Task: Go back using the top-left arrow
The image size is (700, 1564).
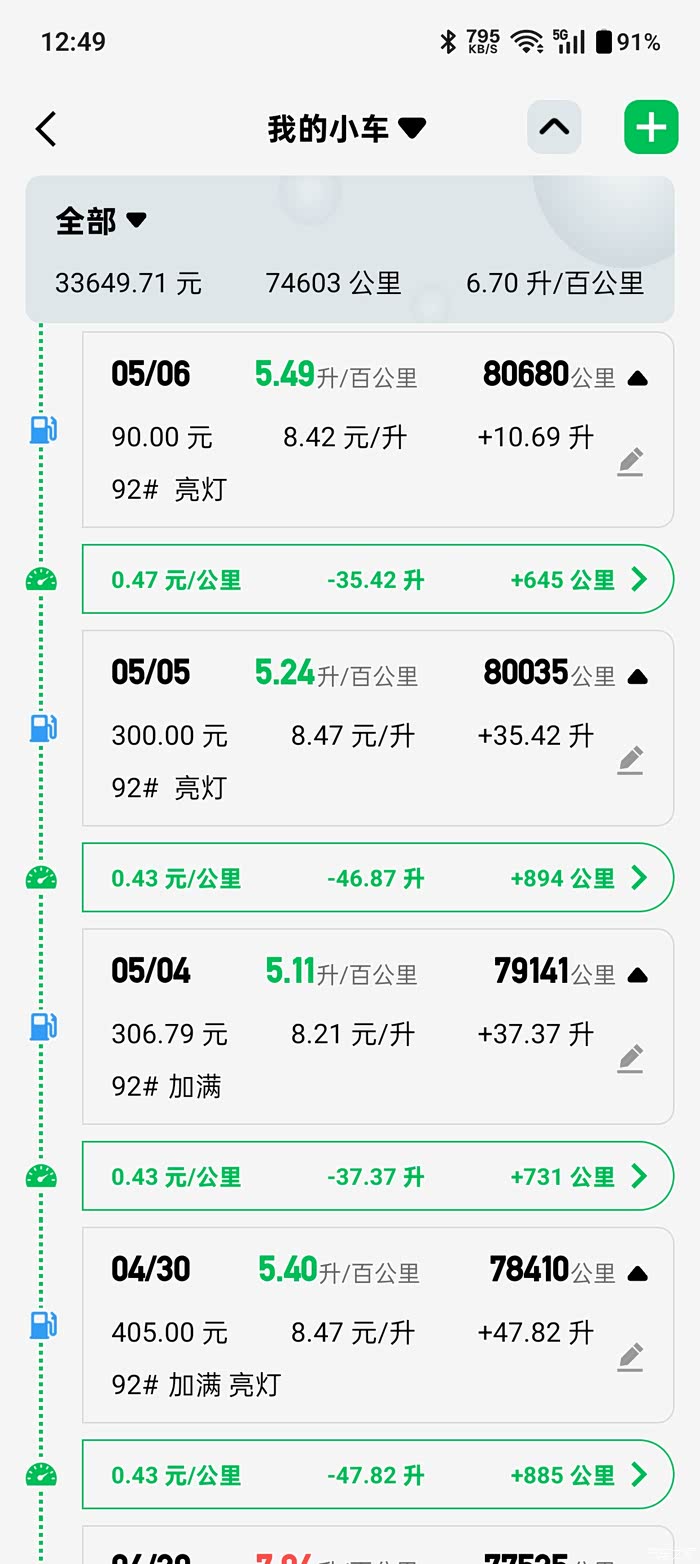Action: click(46, 129)
